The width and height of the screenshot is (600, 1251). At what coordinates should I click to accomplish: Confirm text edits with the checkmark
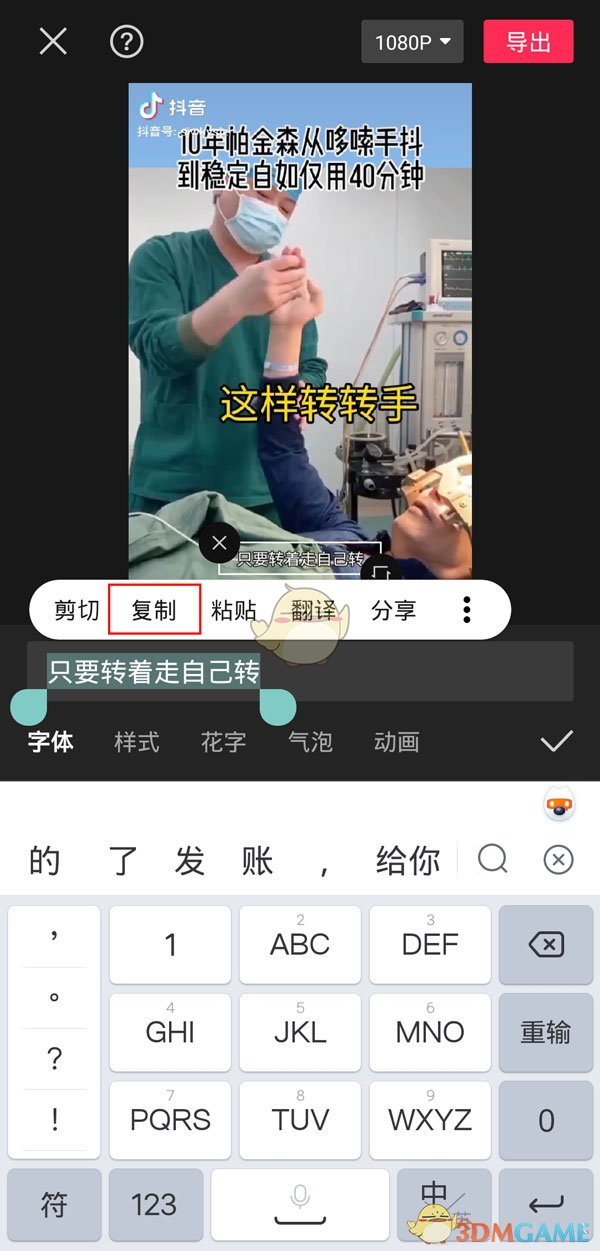556,741
